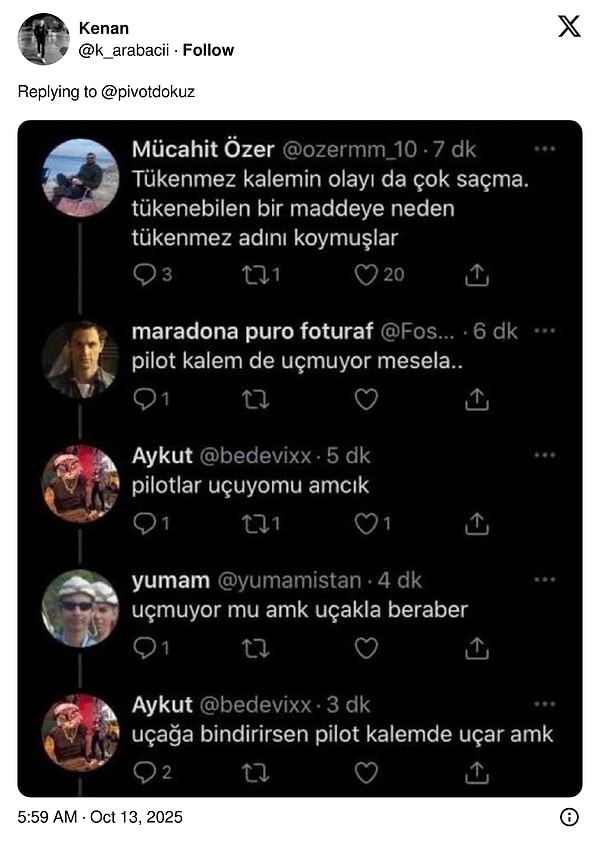Open the 5:59 AM · Oct 13, 2025 timestamp
The height and width of the screenshot is (847, 600).
[x=100, y=817]
